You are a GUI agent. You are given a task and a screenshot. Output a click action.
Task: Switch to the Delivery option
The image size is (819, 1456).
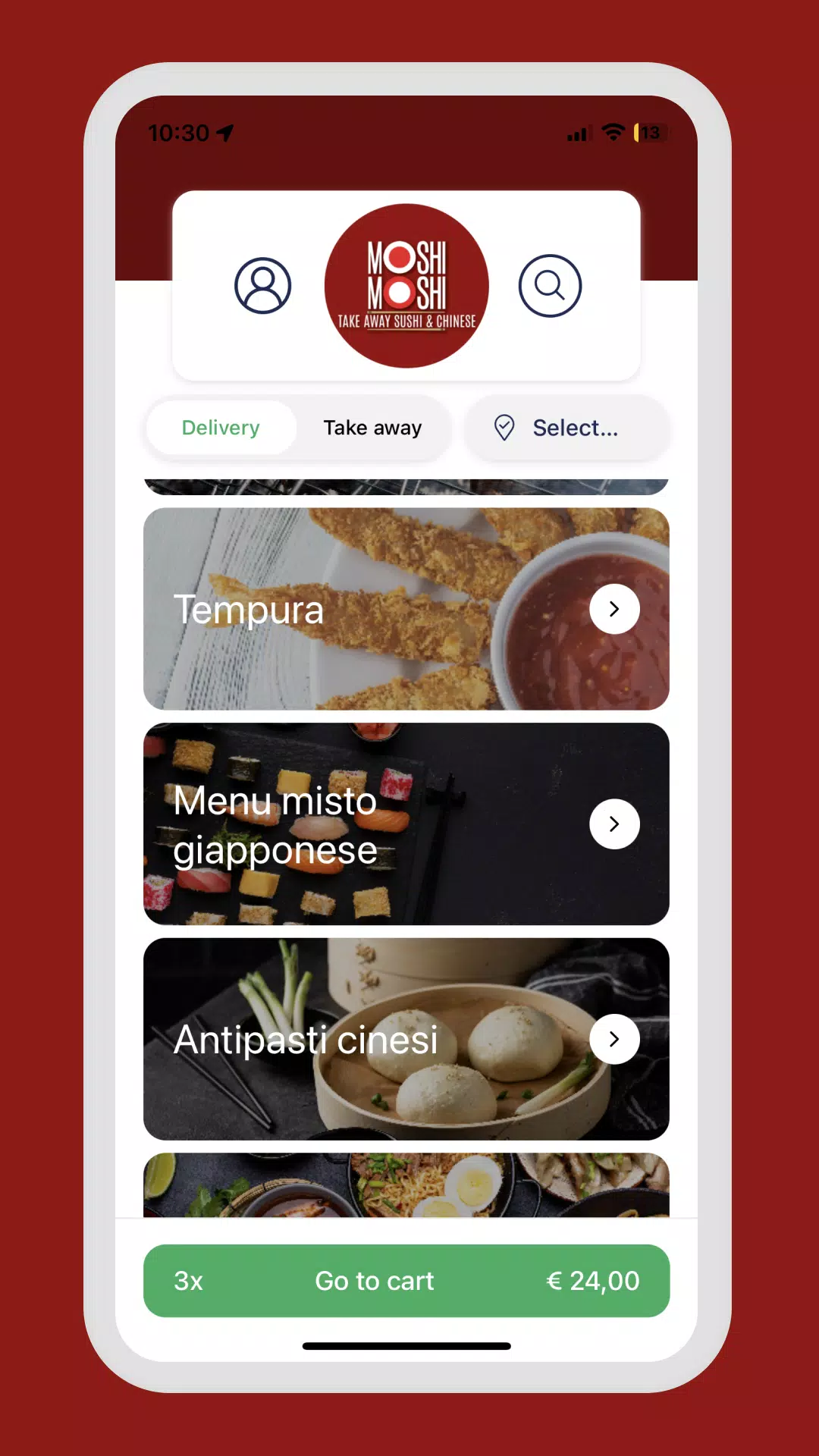[x=221, y=428]
